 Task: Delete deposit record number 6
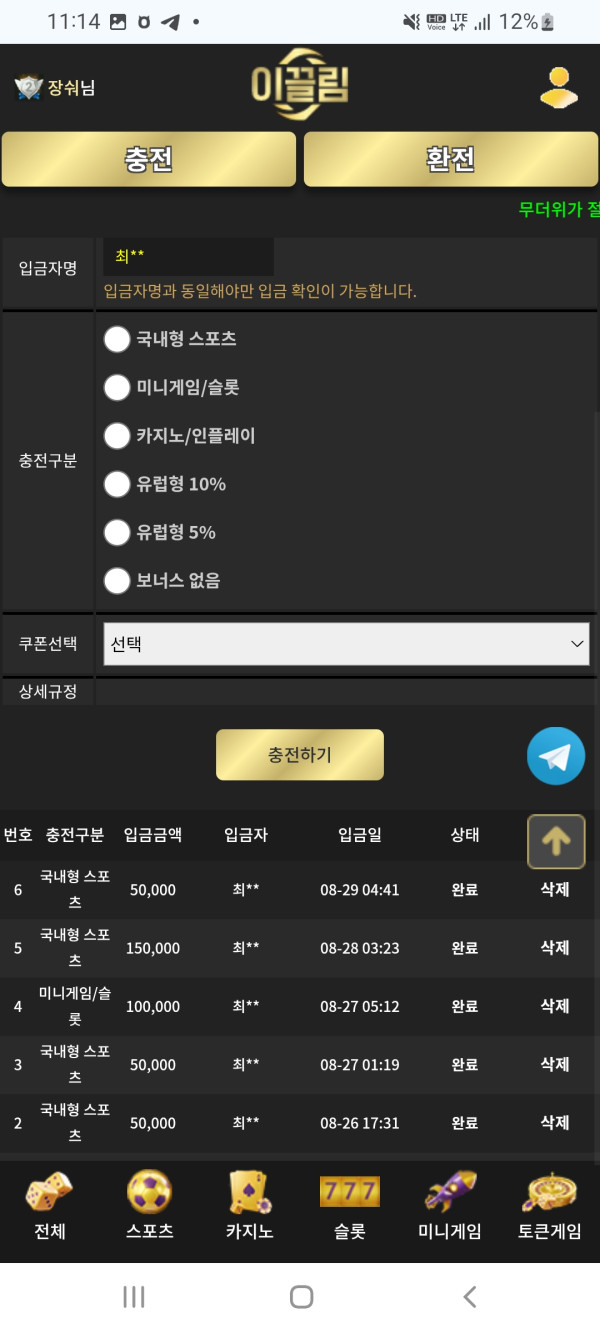[x=555, y=889]
